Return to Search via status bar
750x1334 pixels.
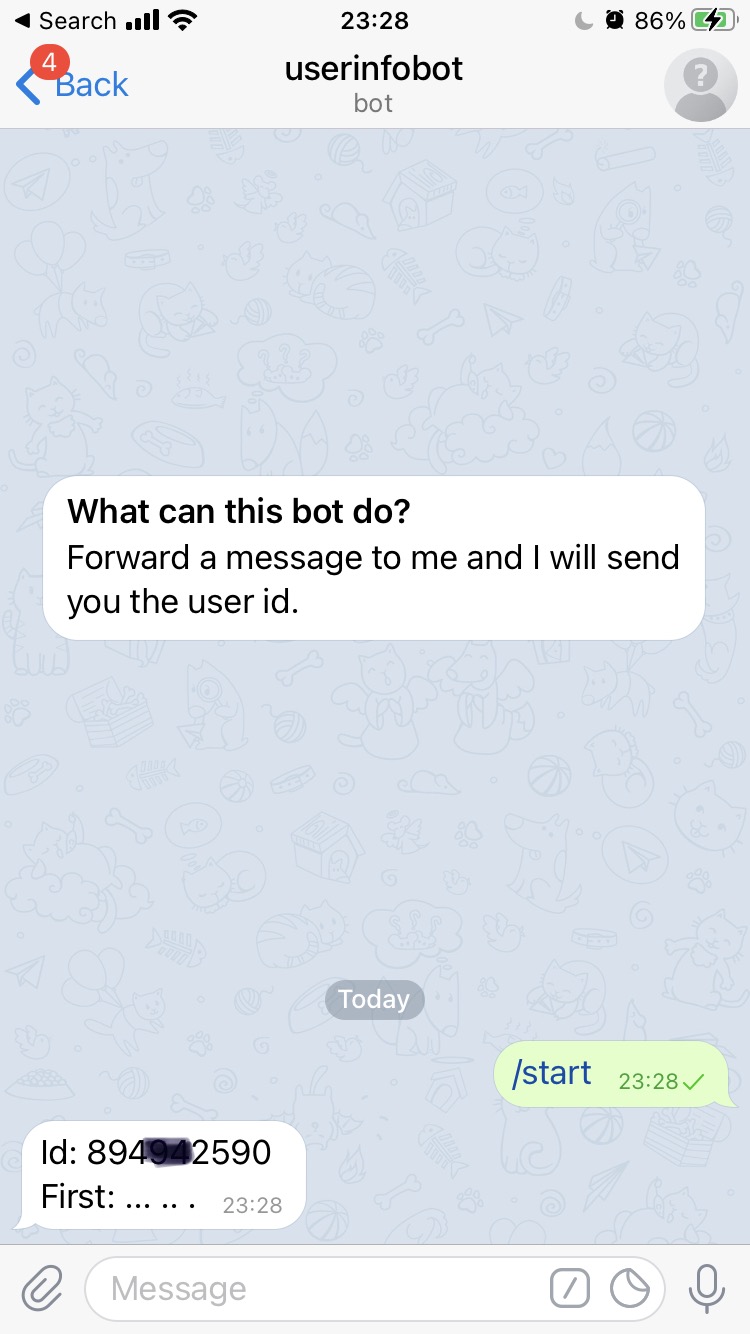[x=66, y=20]
